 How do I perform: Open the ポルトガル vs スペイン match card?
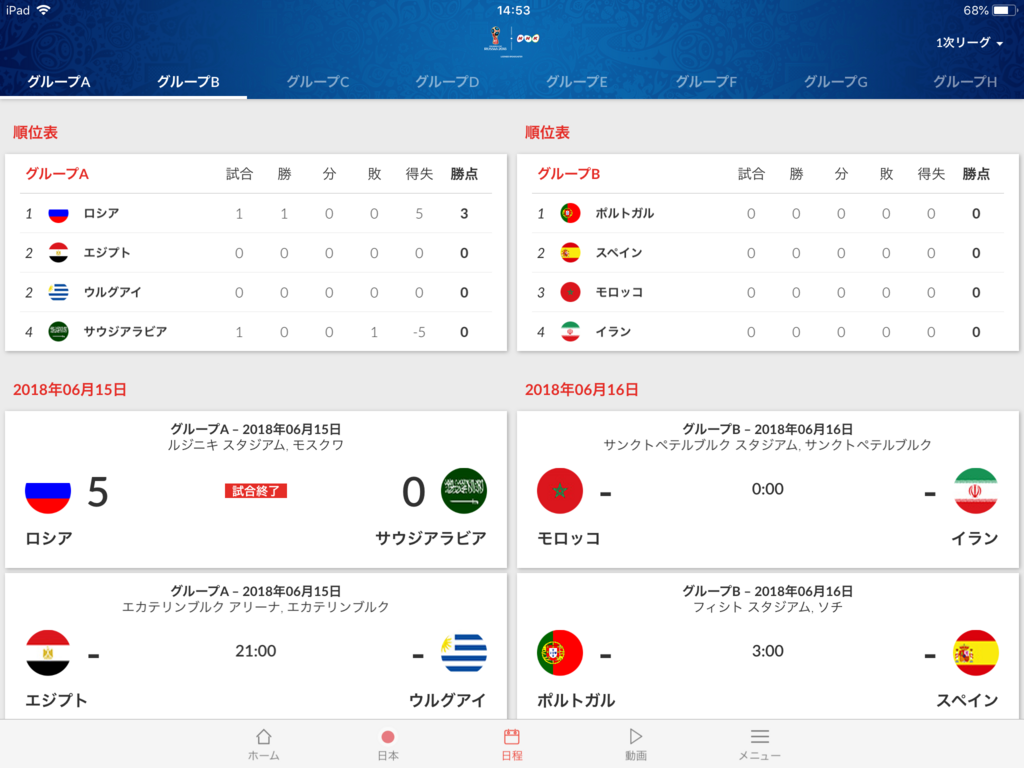click(768, 646)
